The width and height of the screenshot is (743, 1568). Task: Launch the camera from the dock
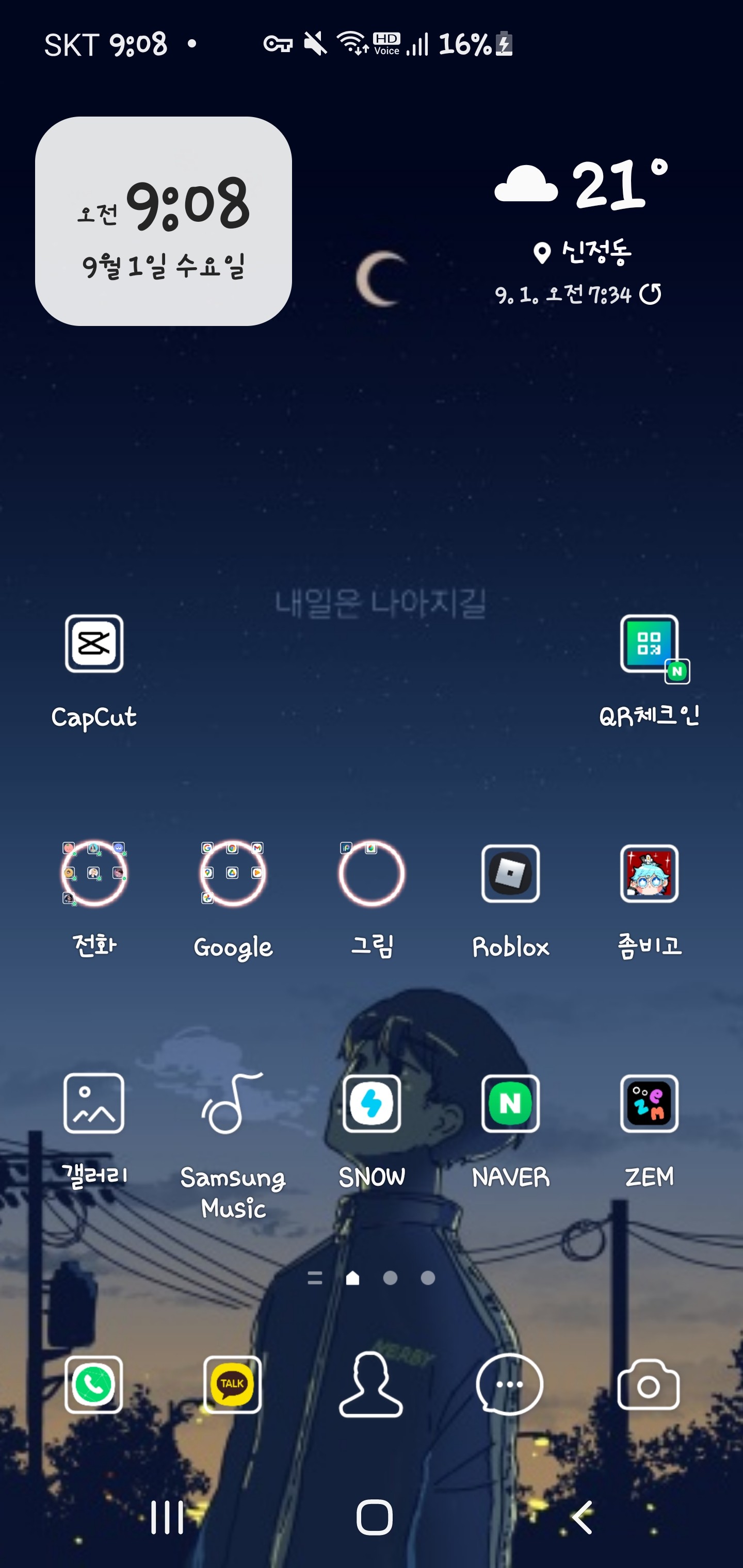pos(649,1385)
